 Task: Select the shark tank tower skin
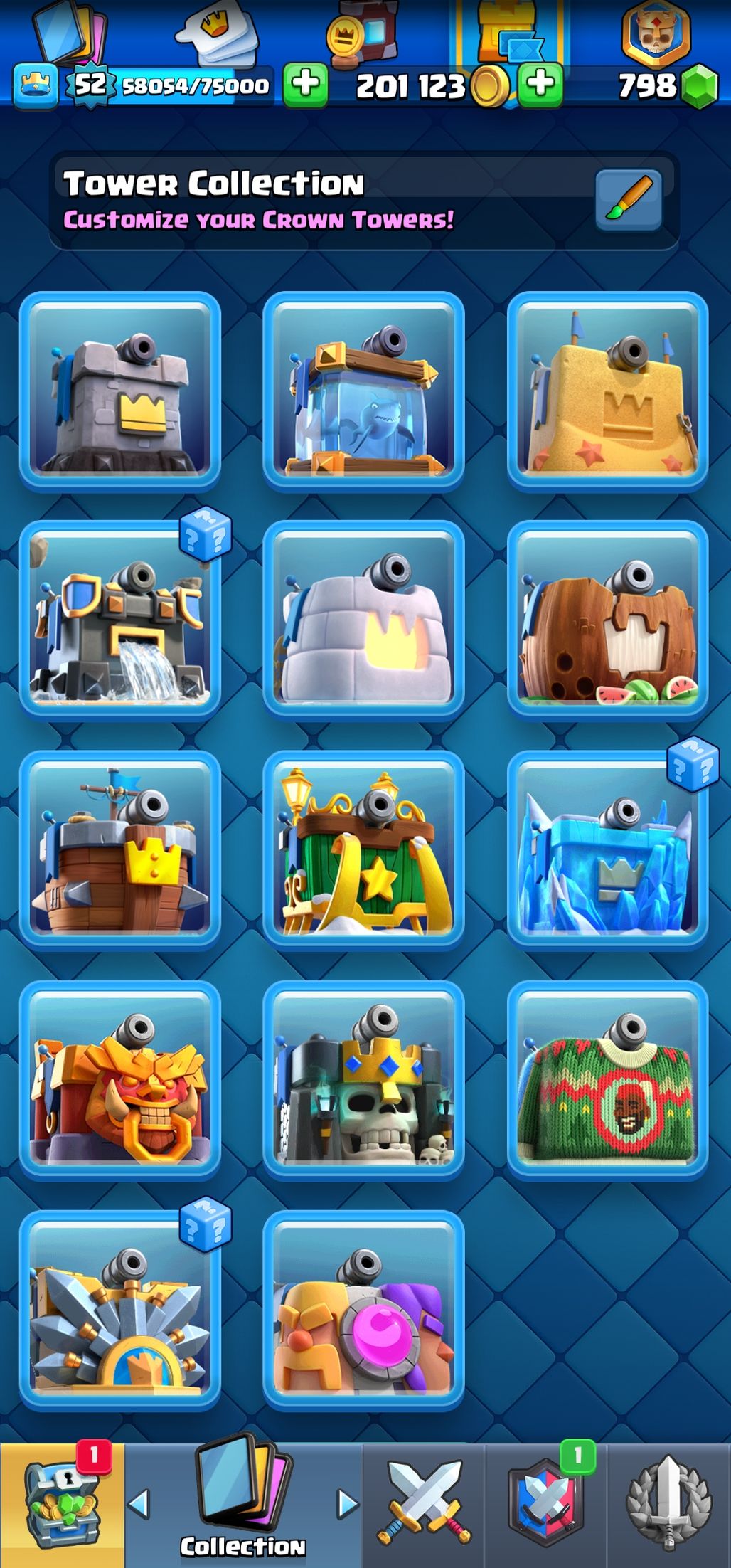(363, 391)
